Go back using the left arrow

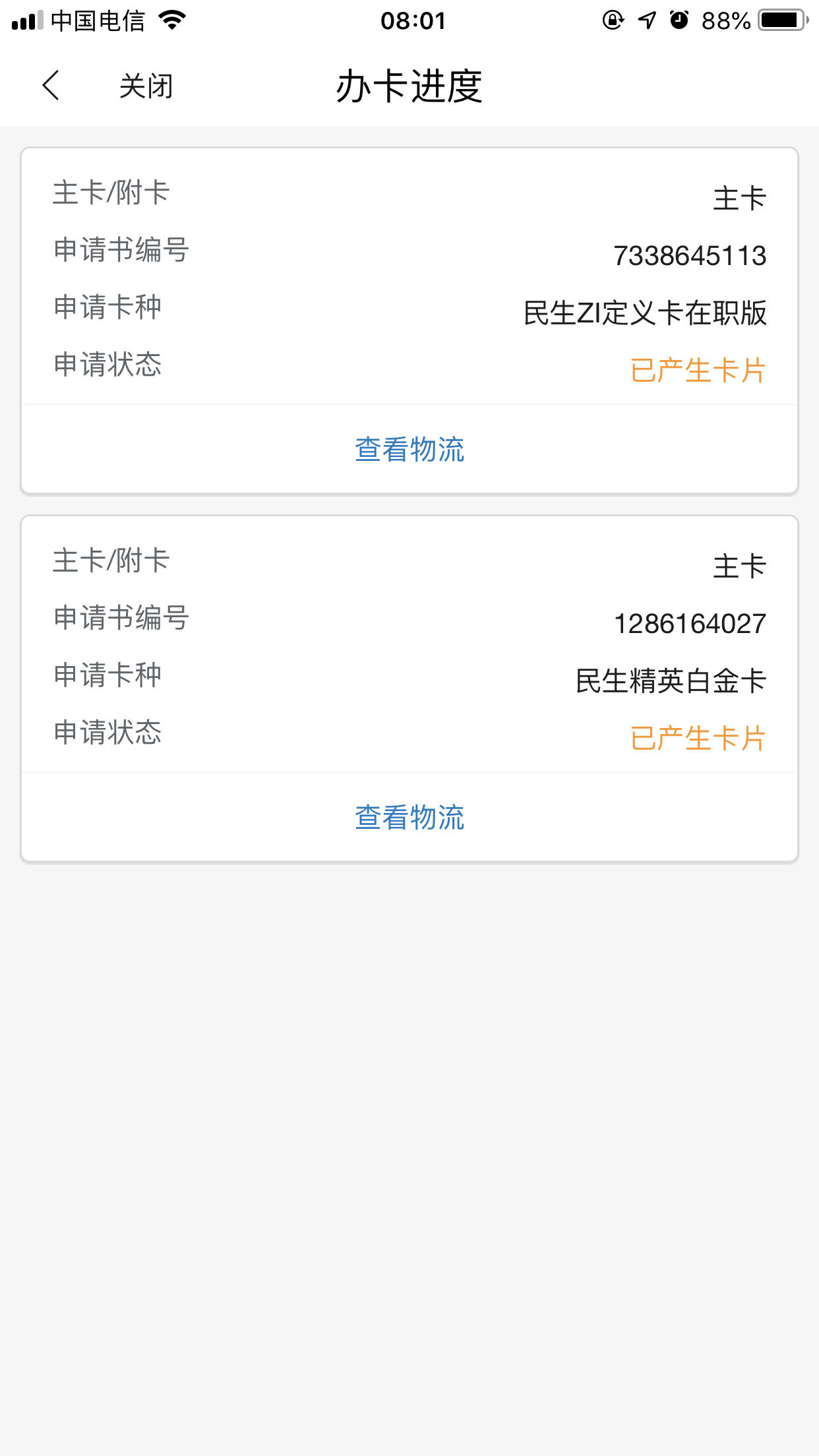click(x=51, y=86)
